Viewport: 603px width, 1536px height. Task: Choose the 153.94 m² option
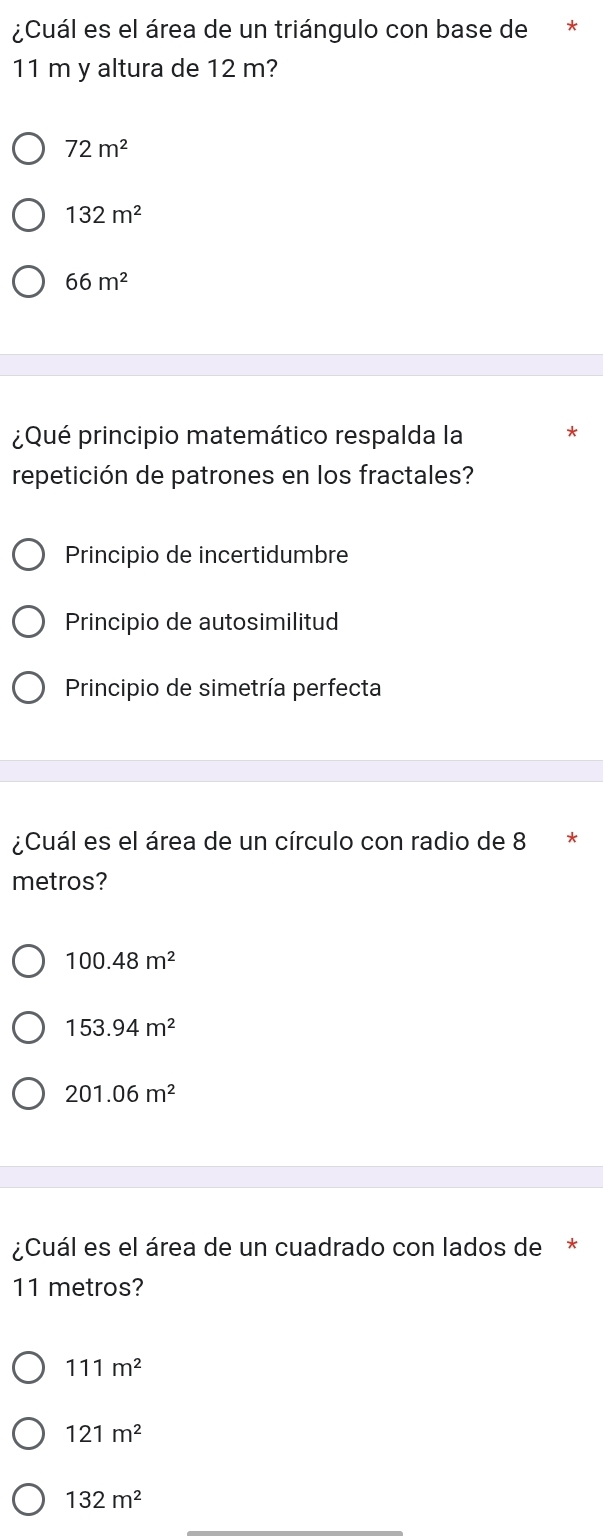pyautogui.click(x=29, y=1028)
